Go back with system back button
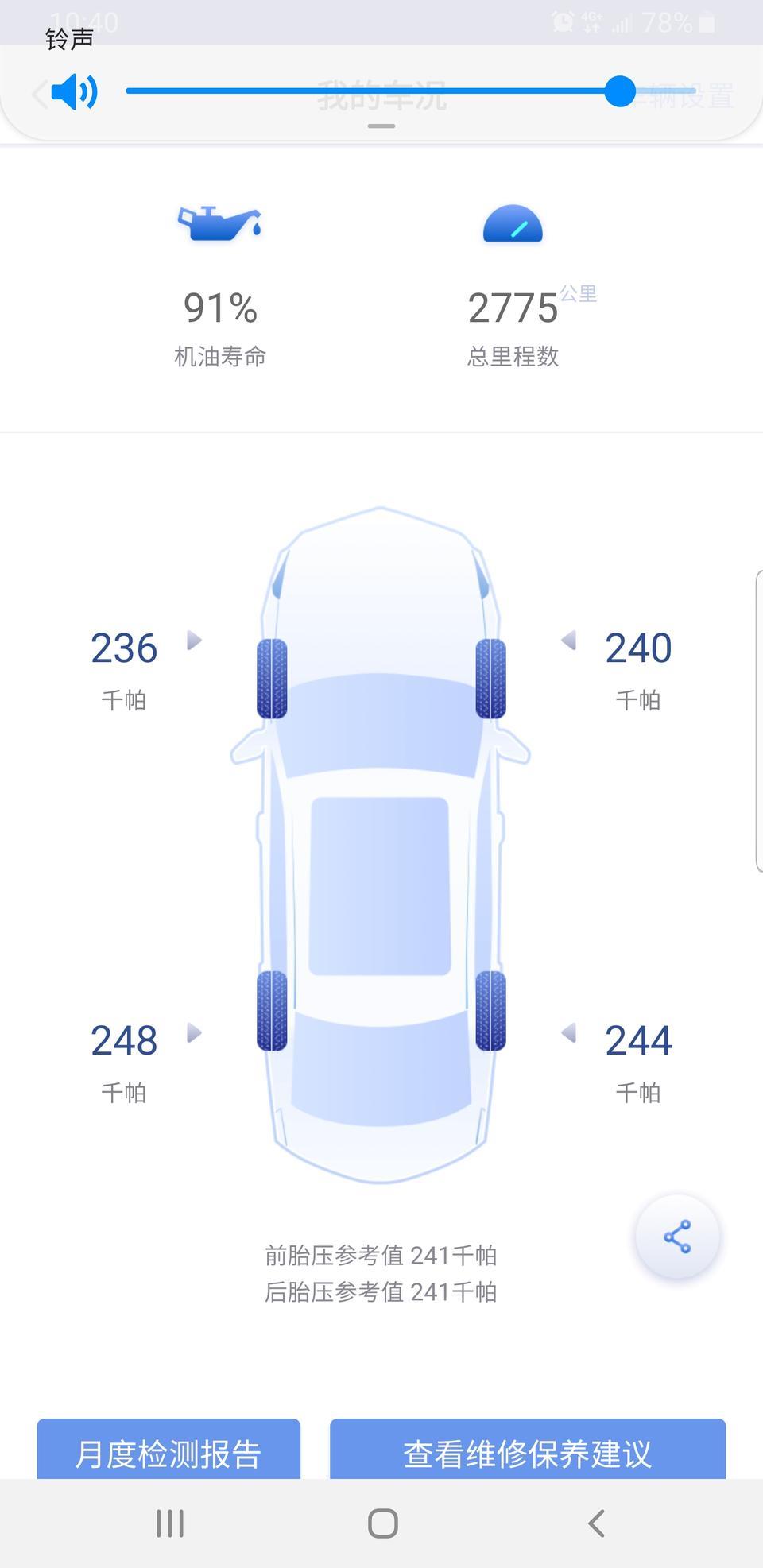This screenshot has width=763, height=1568. (x=596, y=1523)
